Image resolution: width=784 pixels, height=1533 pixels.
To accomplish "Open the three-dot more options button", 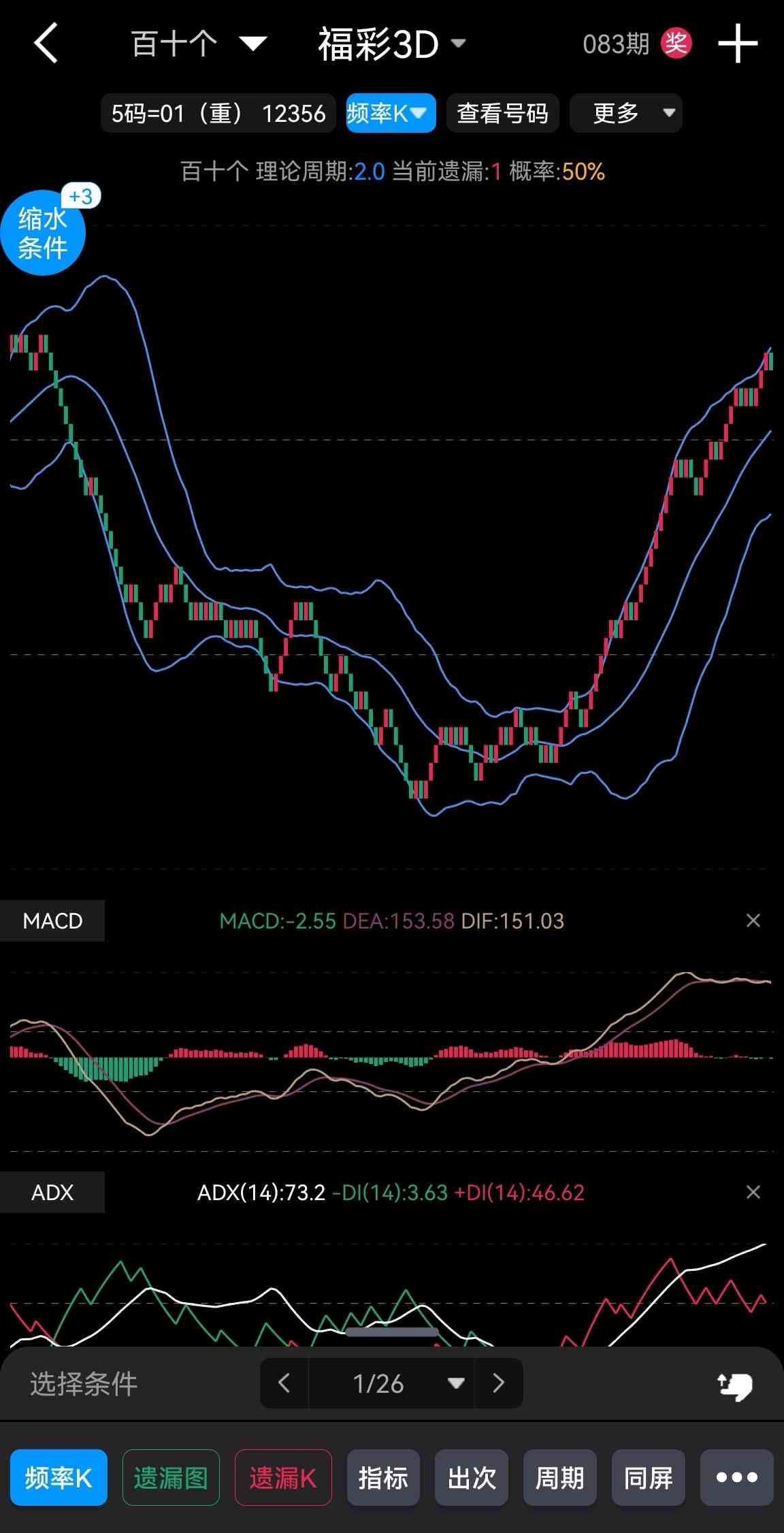I will tap(736, 1477).
